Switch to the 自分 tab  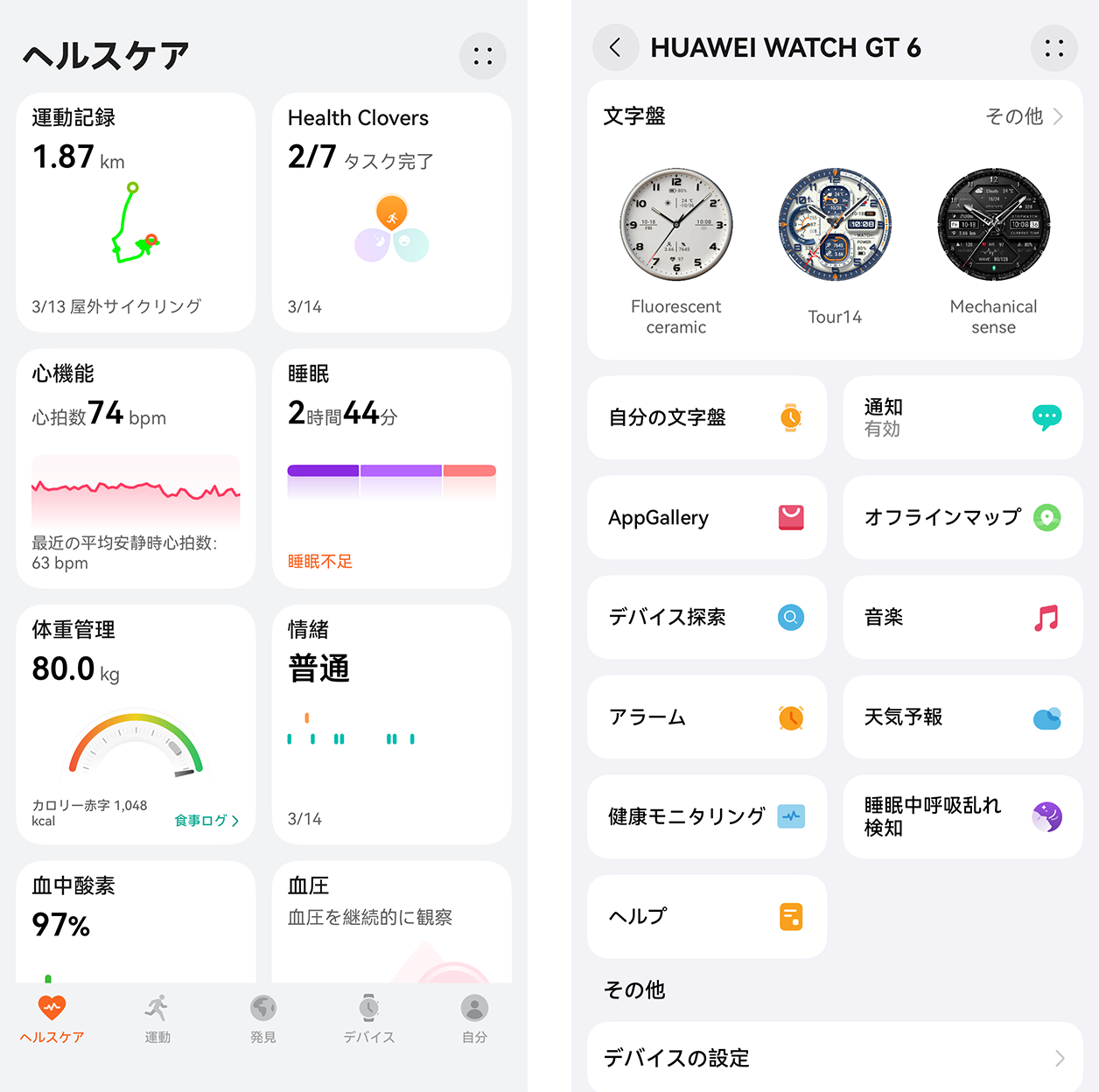pos(474,1018)
